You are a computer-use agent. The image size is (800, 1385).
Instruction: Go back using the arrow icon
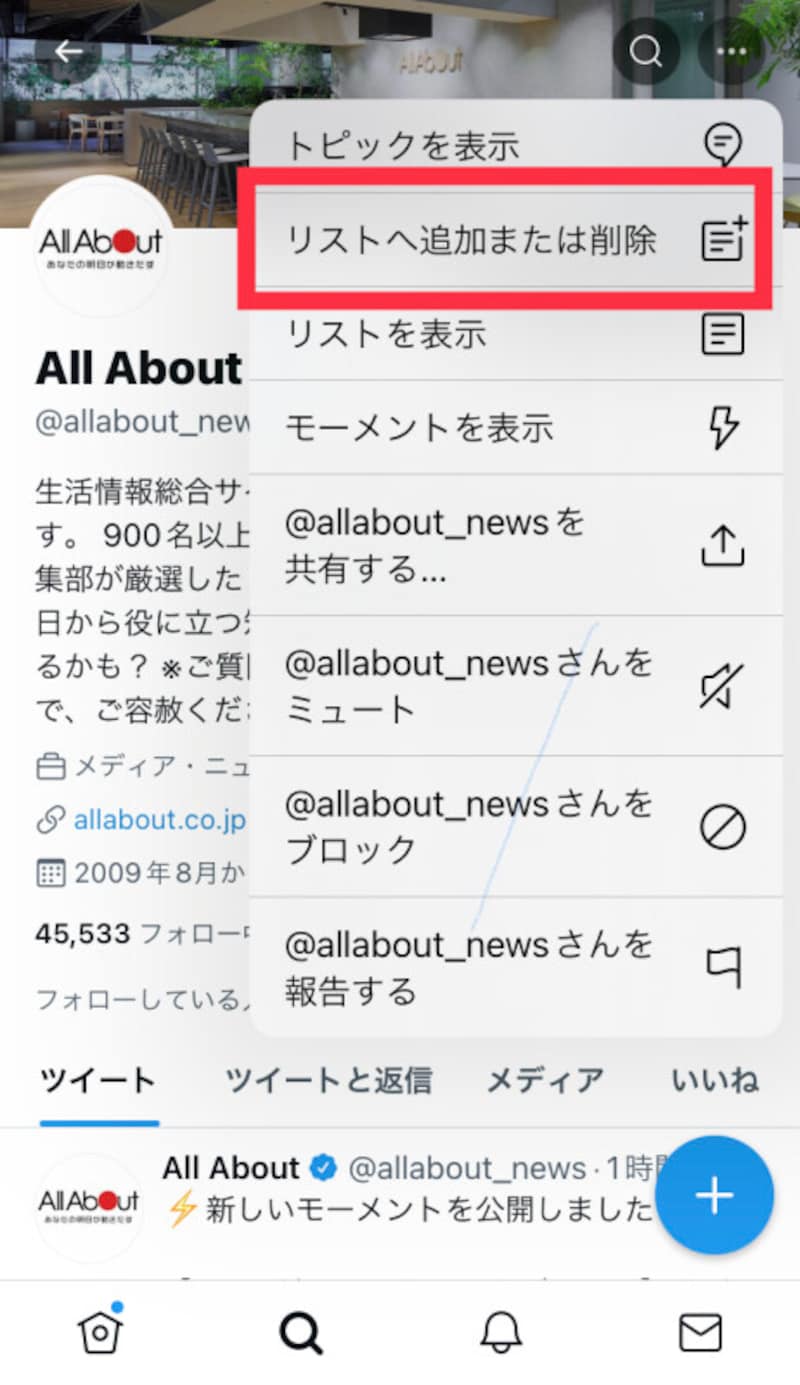68,50
